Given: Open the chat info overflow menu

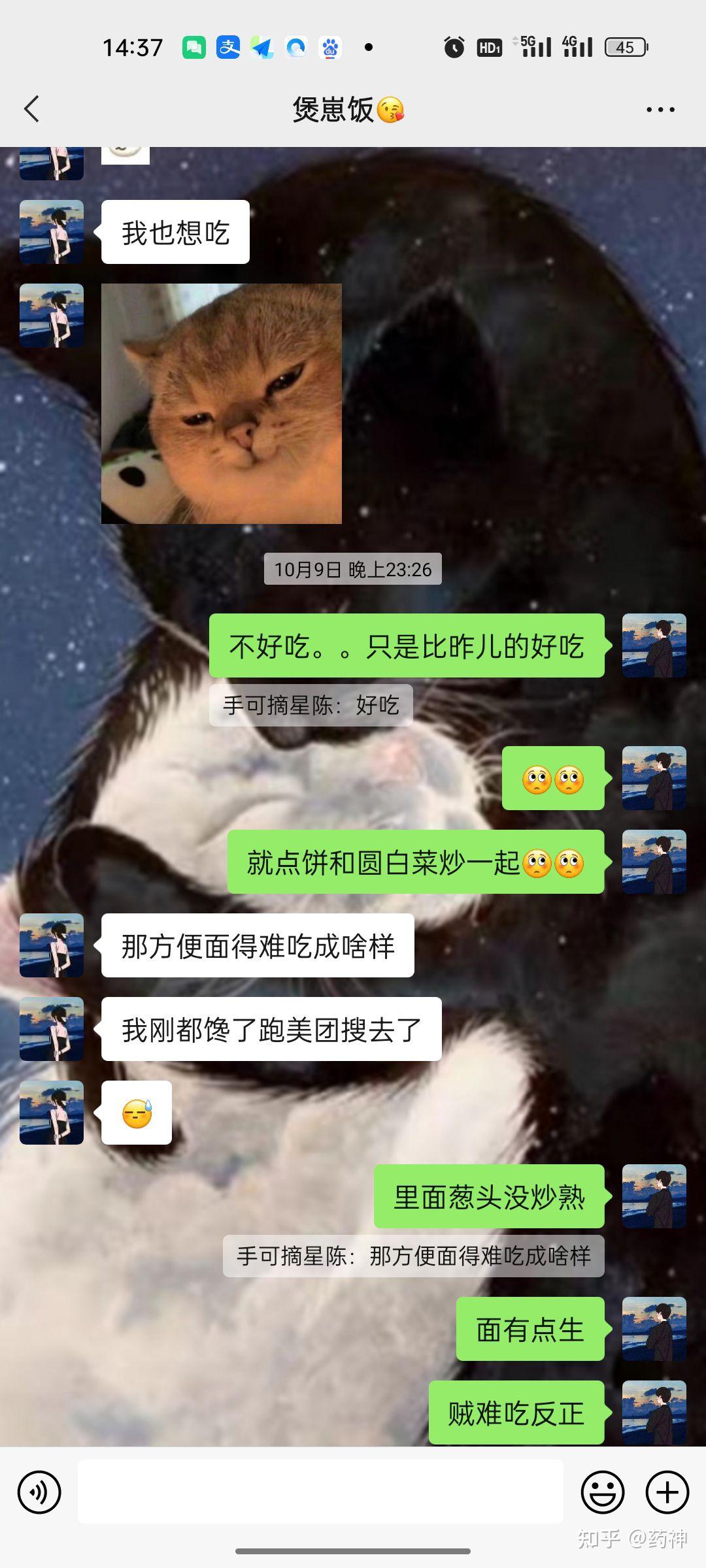Looking at the screenshot, I should 660,110.
